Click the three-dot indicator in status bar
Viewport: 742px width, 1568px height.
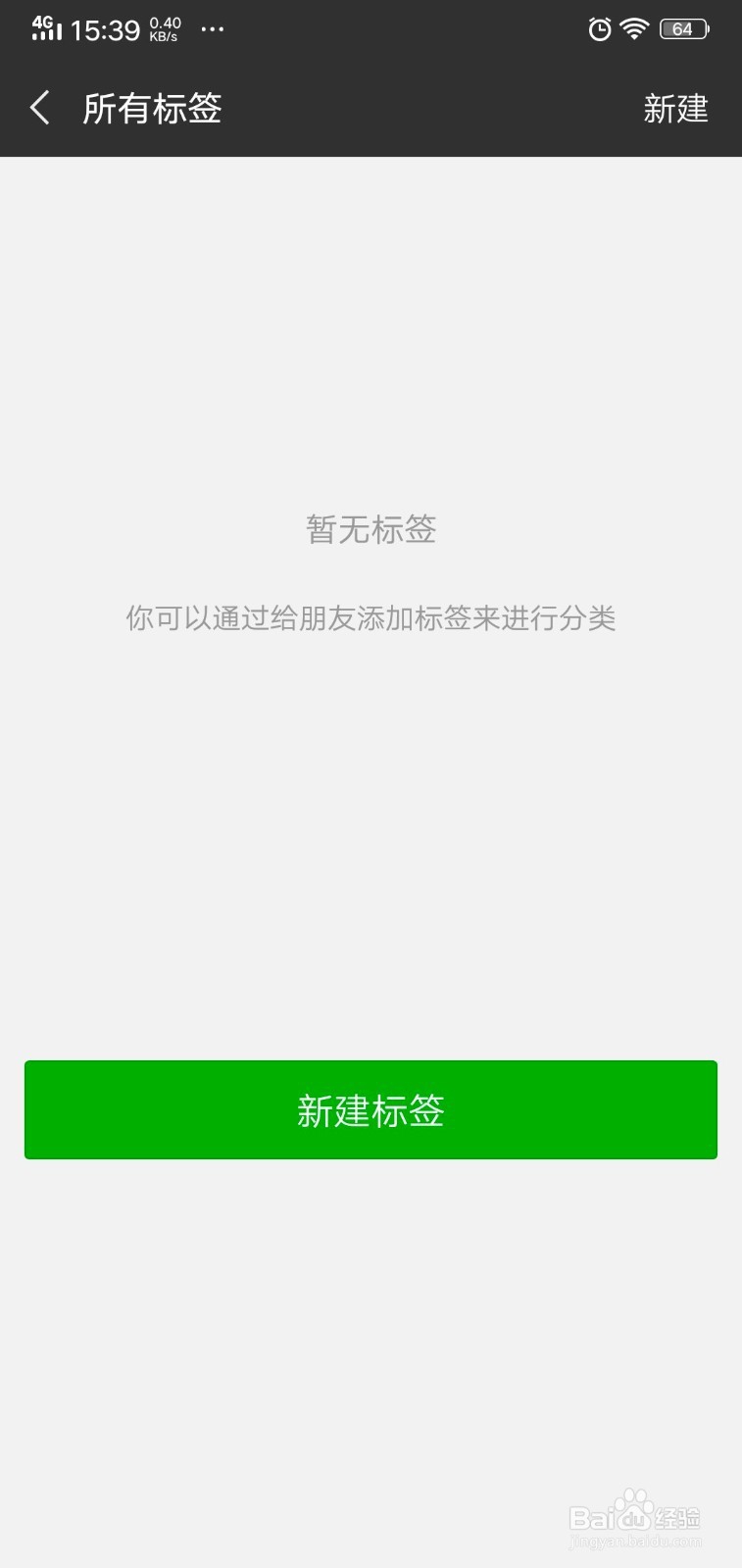click(213, 29)
